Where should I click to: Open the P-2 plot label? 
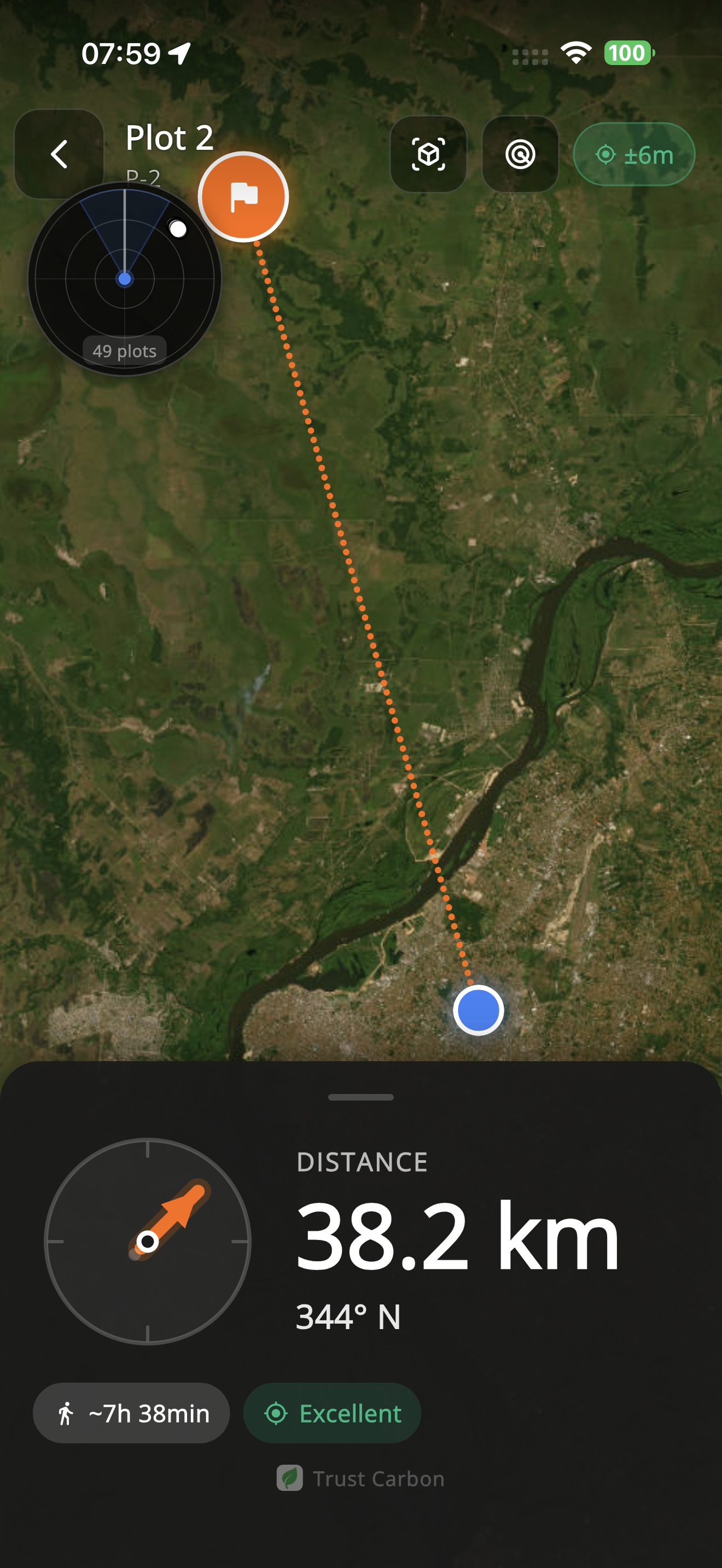coord(144,177)
